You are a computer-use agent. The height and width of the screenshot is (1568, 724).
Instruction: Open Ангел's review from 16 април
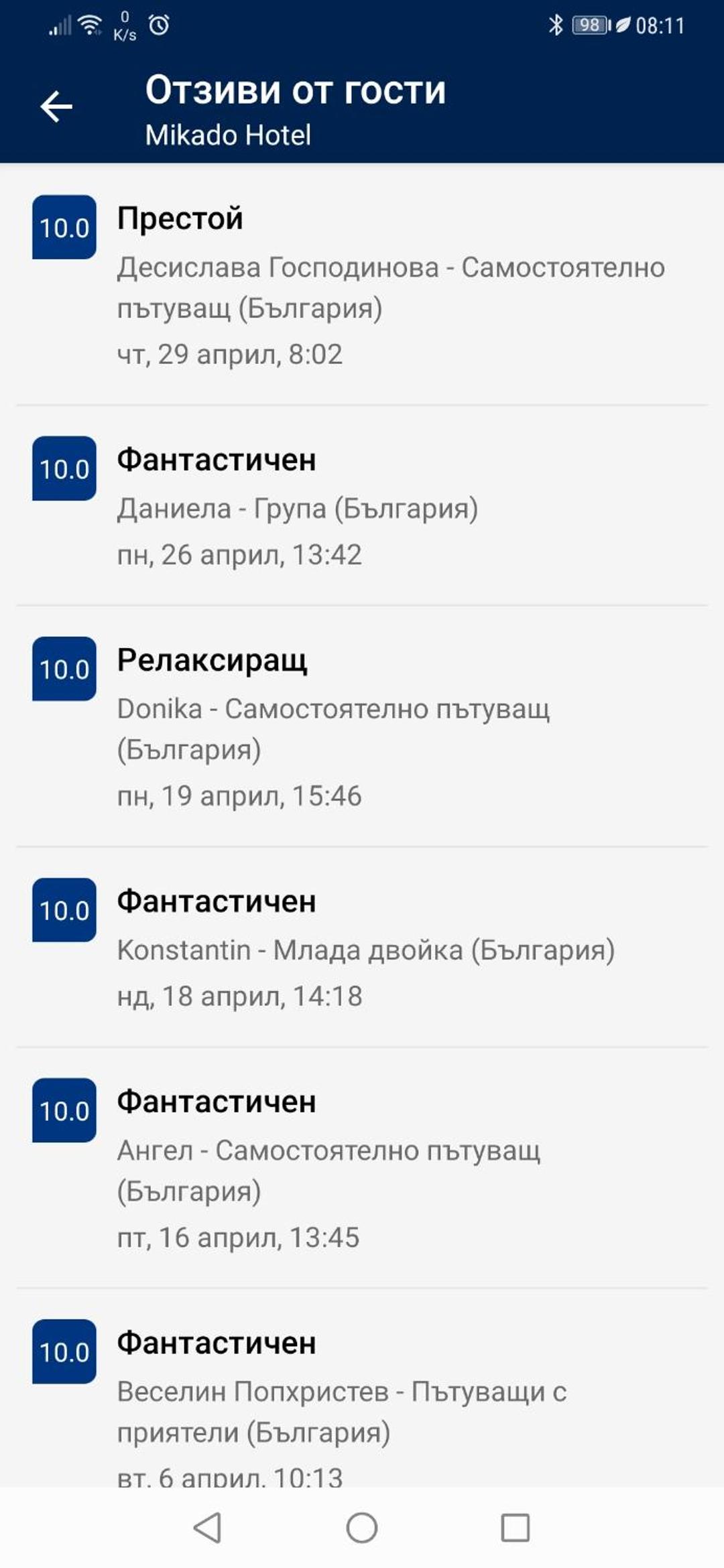coord(362,1169)
